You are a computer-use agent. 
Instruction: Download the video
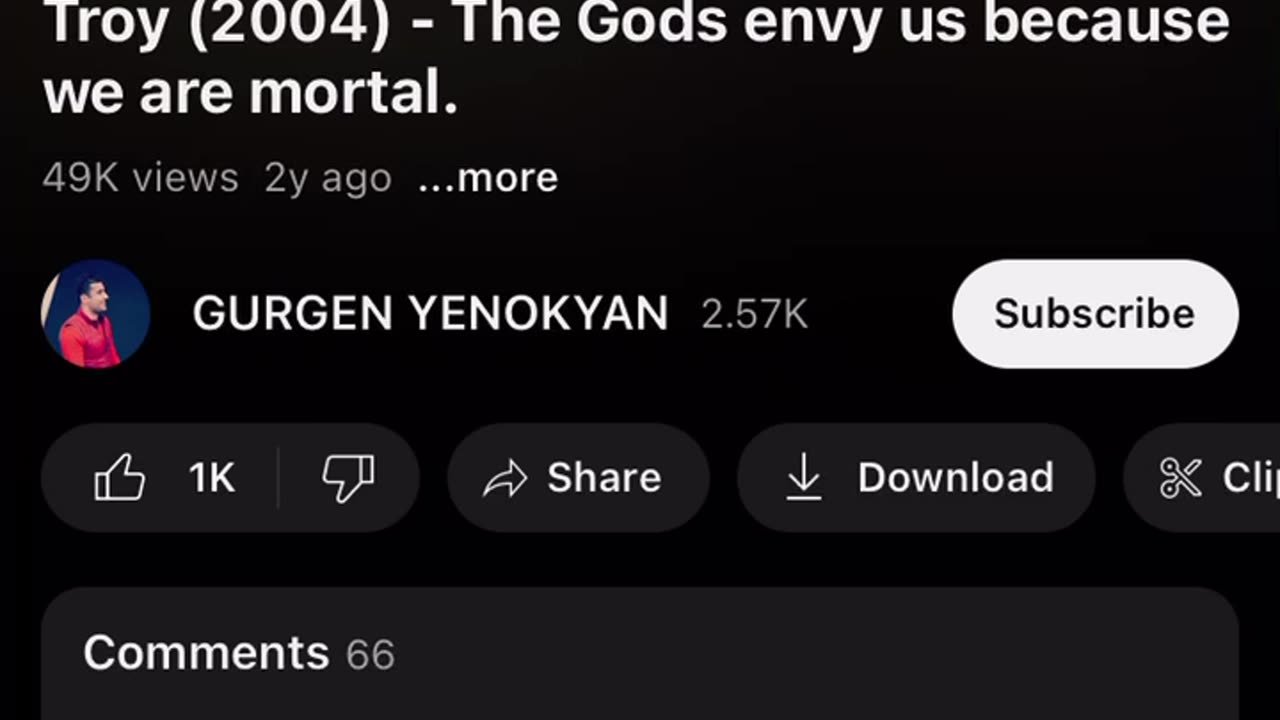click(916, 478)
